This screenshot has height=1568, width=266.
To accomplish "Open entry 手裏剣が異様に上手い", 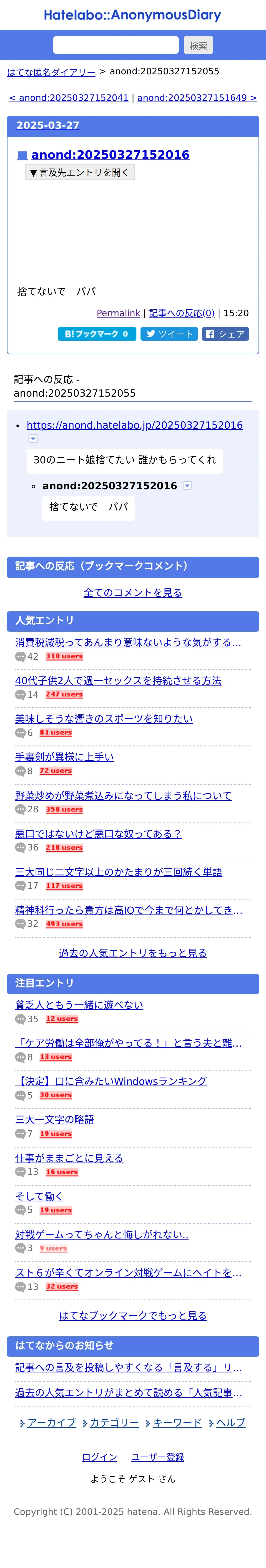I will (65, 757).
